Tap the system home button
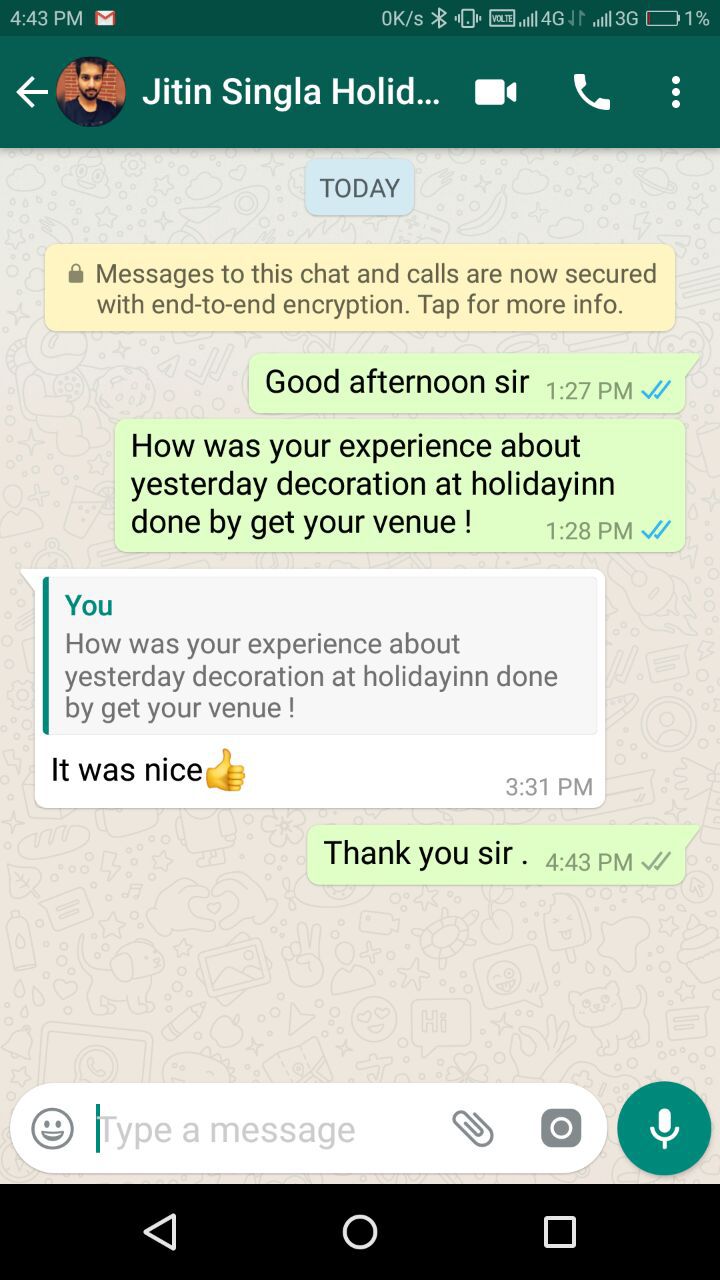Screen dimensions: 720x1280 (x=360, y=1232)
